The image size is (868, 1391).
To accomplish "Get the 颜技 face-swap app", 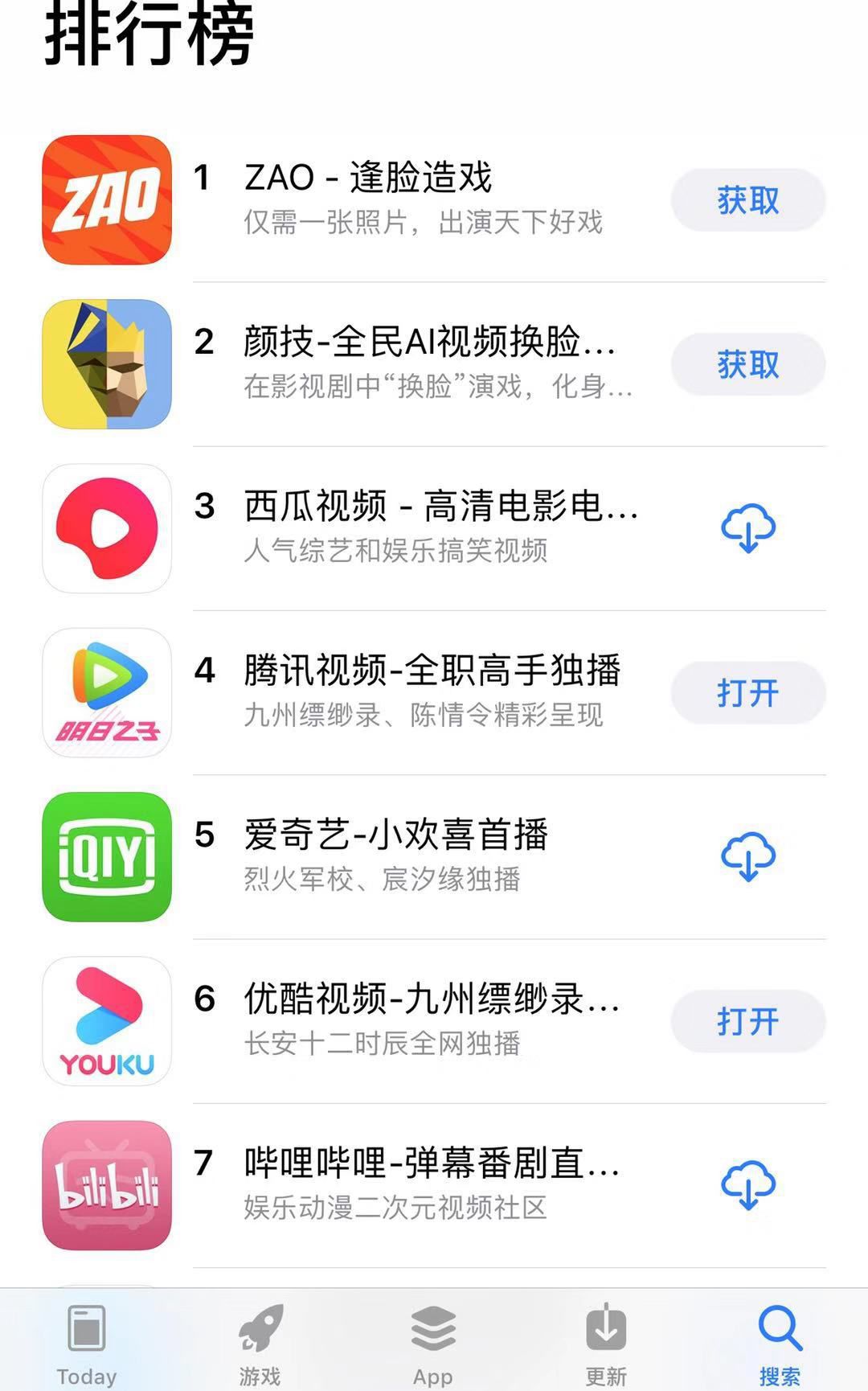I will click(x=747, y=365).
